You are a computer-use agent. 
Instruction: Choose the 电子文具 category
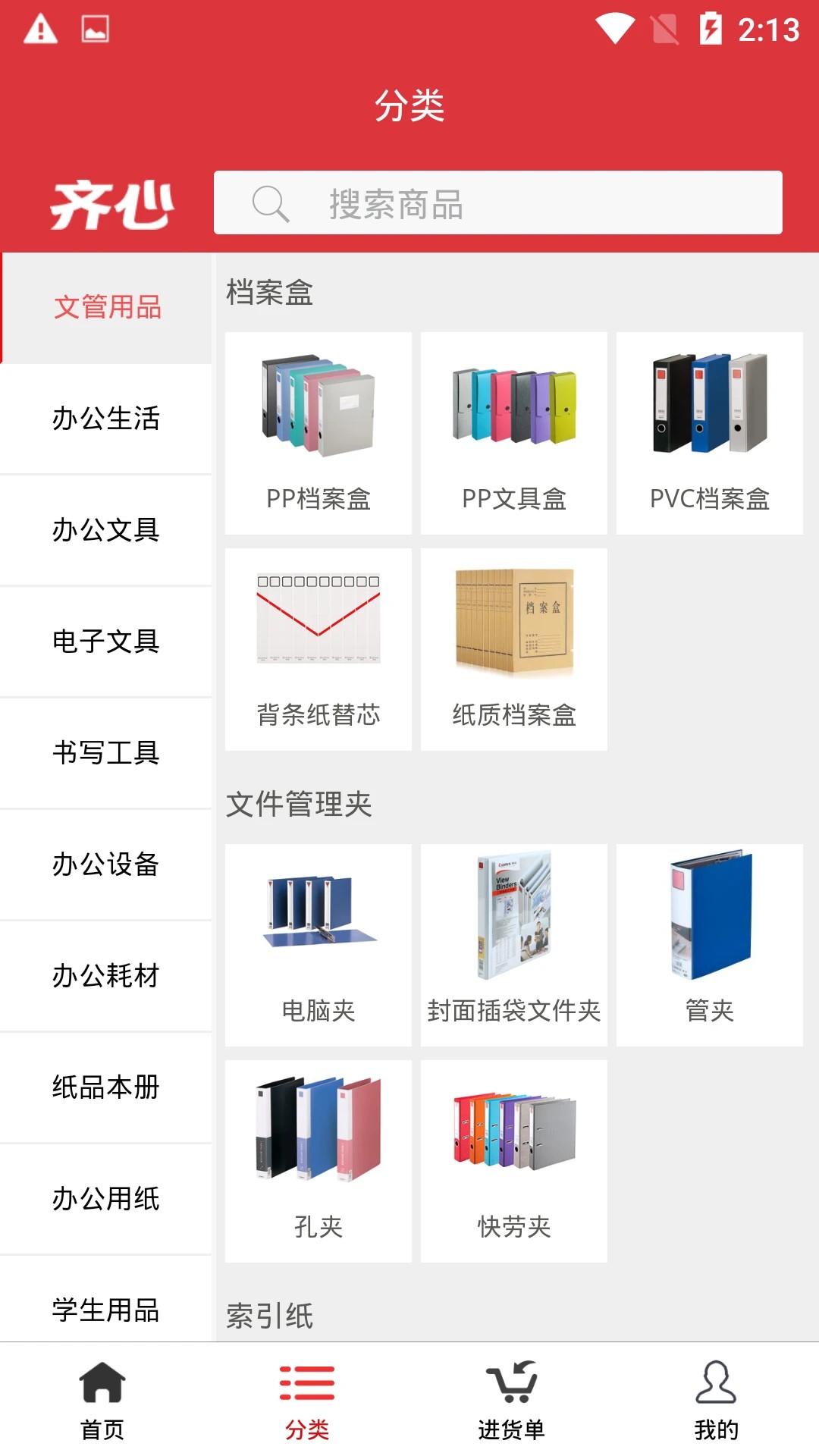pyautogui.click(x=106, y=642)
